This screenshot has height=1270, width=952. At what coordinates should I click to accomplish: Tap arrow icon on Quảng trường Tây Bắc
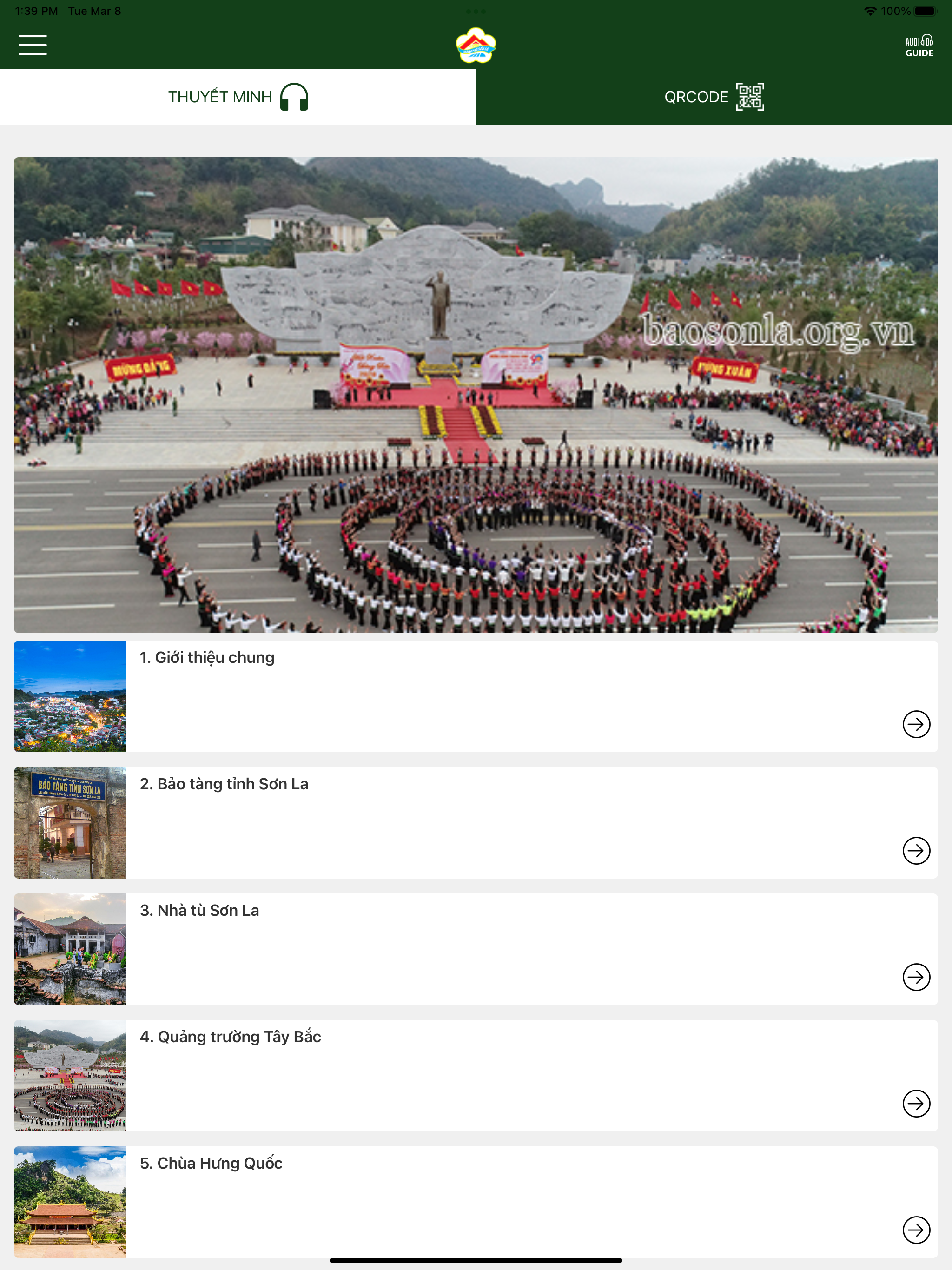click(916, 1103)
